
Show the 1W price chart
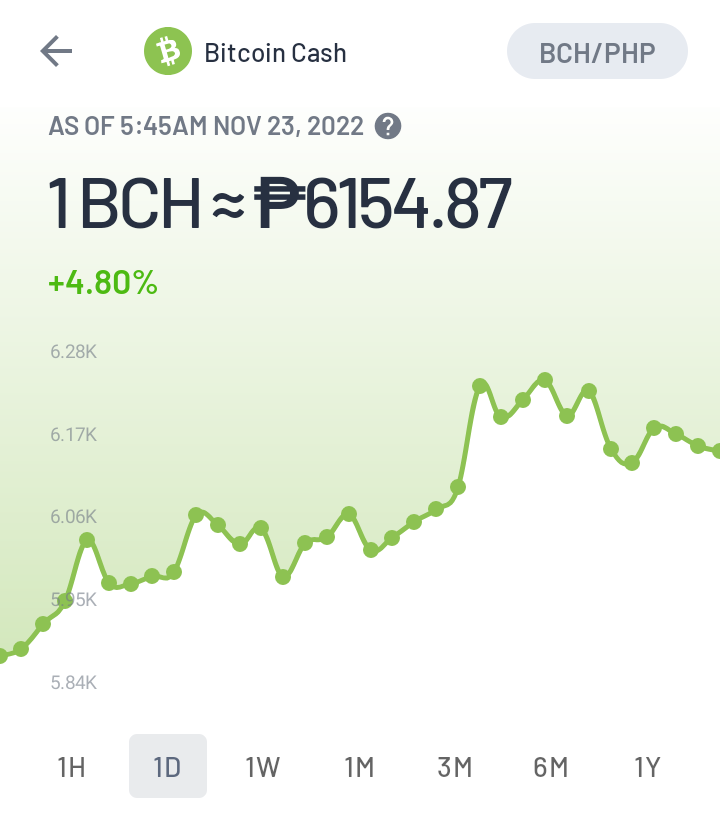pos(263,767)
